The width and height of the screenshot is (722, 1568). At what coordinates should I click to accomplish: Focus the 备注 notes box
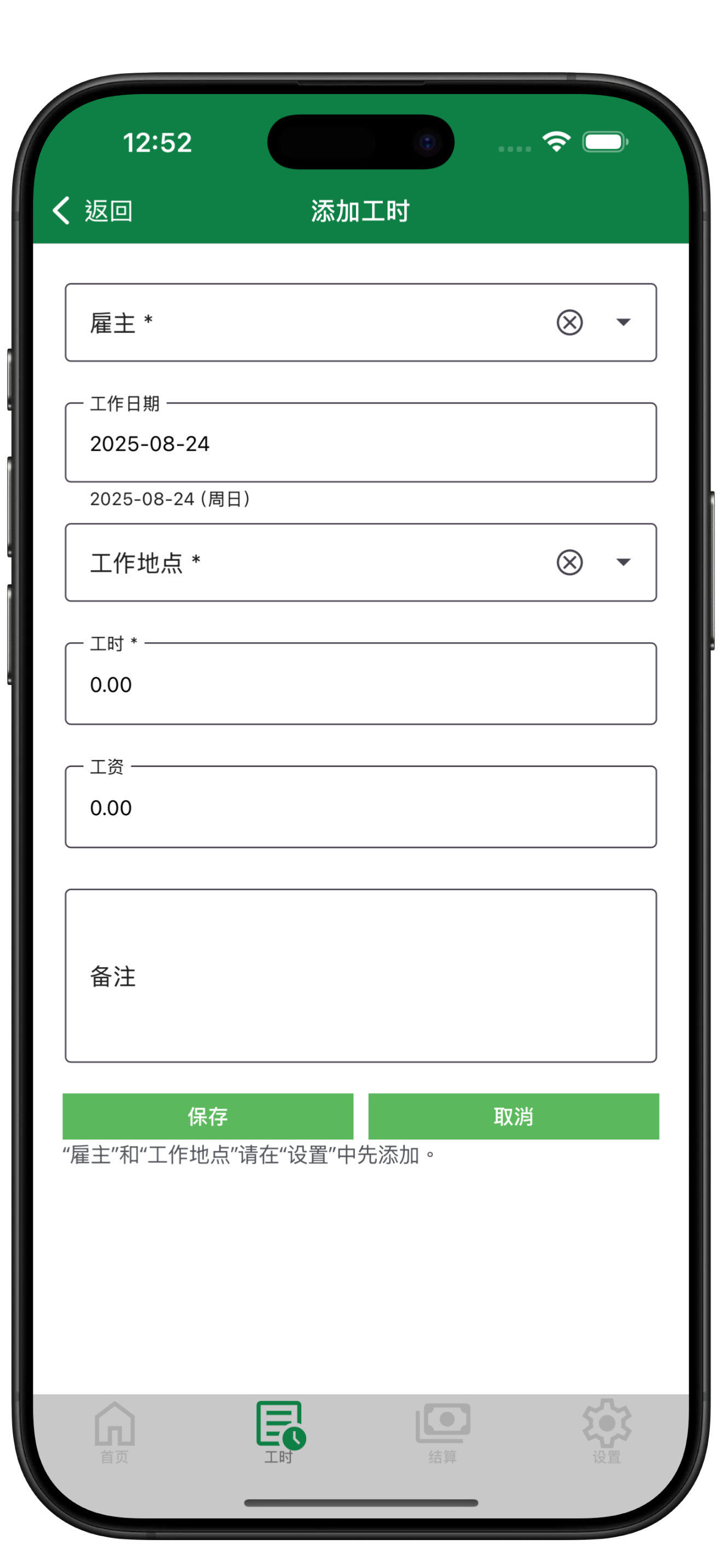click(360, 976)
